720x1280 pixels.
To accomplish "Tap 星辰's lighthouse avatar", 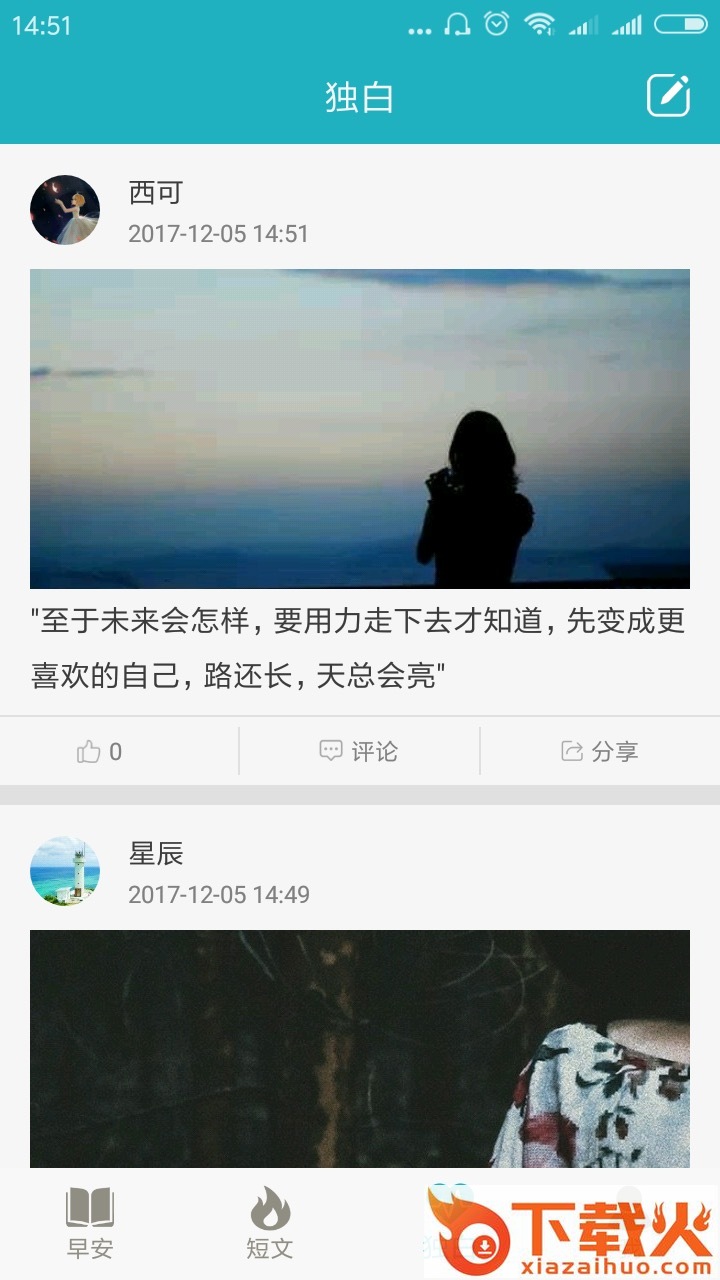I will point(65,871).
